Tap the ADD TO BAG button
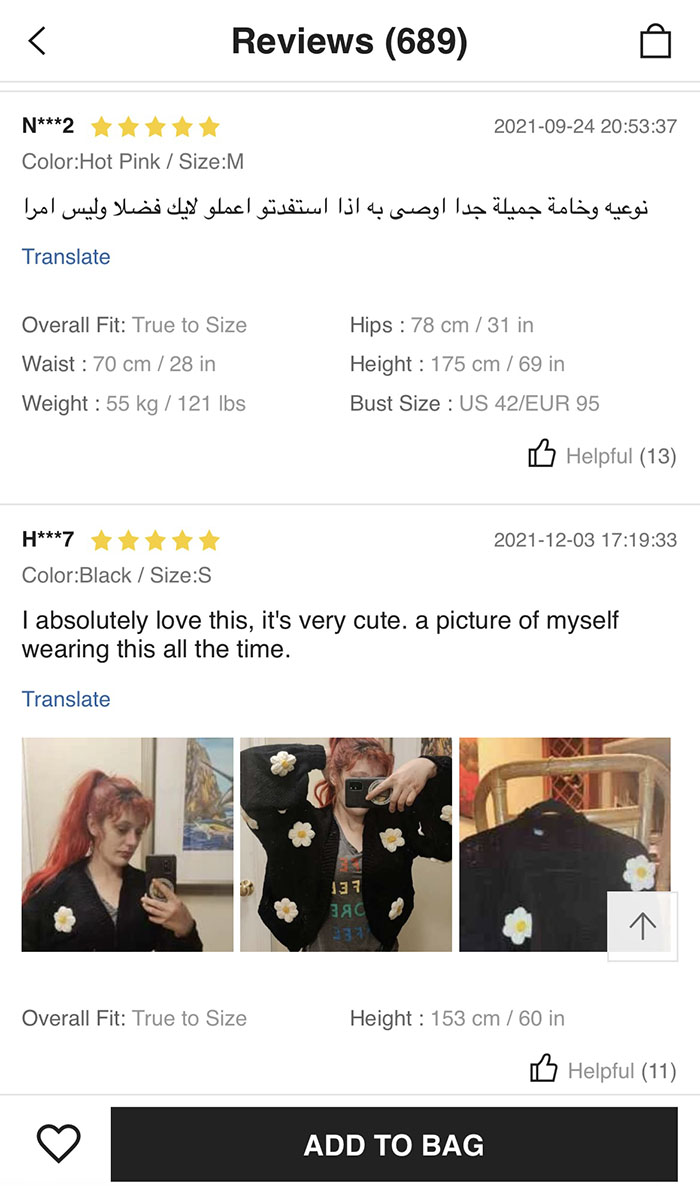This screenshot has width=700, height=1186. [x=394, y=1145]
